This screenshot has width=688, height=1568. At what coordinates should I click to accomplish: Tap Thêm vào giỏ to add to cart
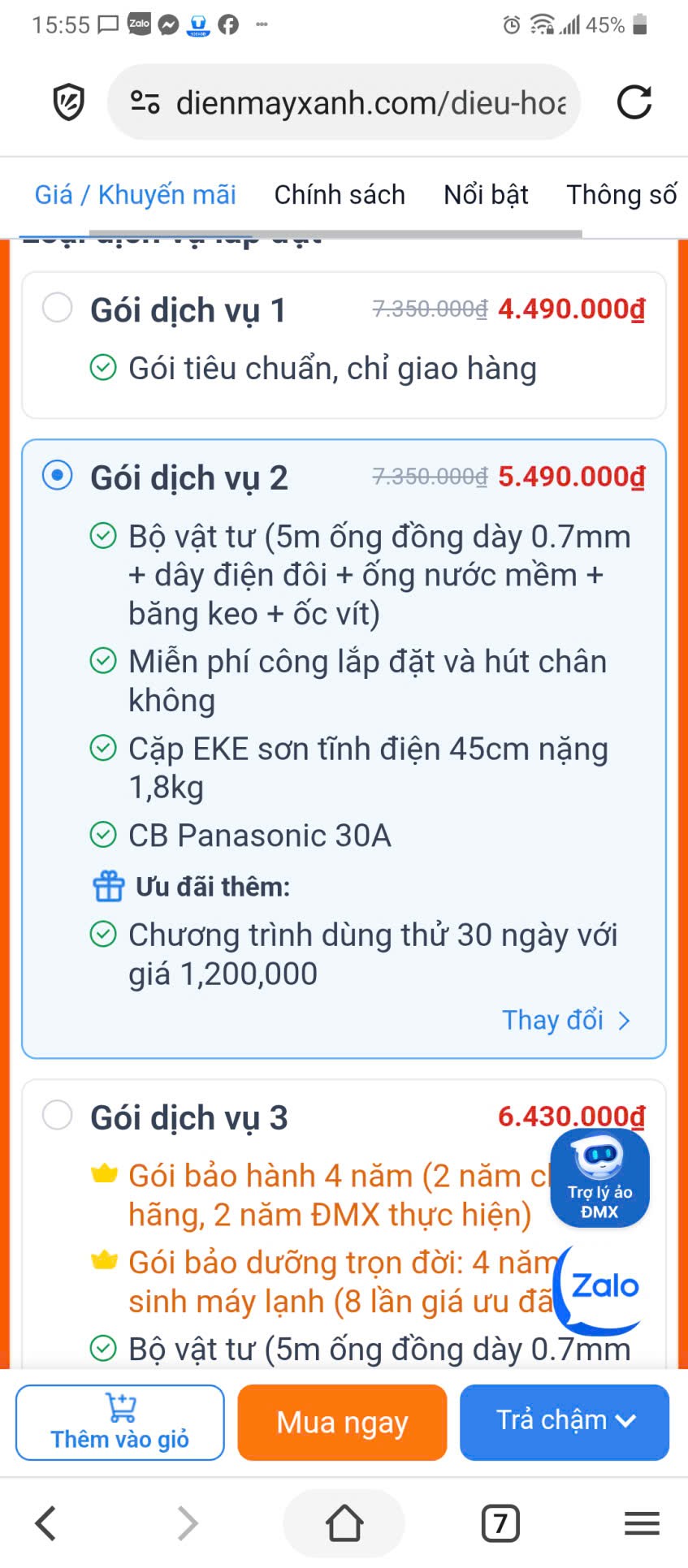(120, 1423)
